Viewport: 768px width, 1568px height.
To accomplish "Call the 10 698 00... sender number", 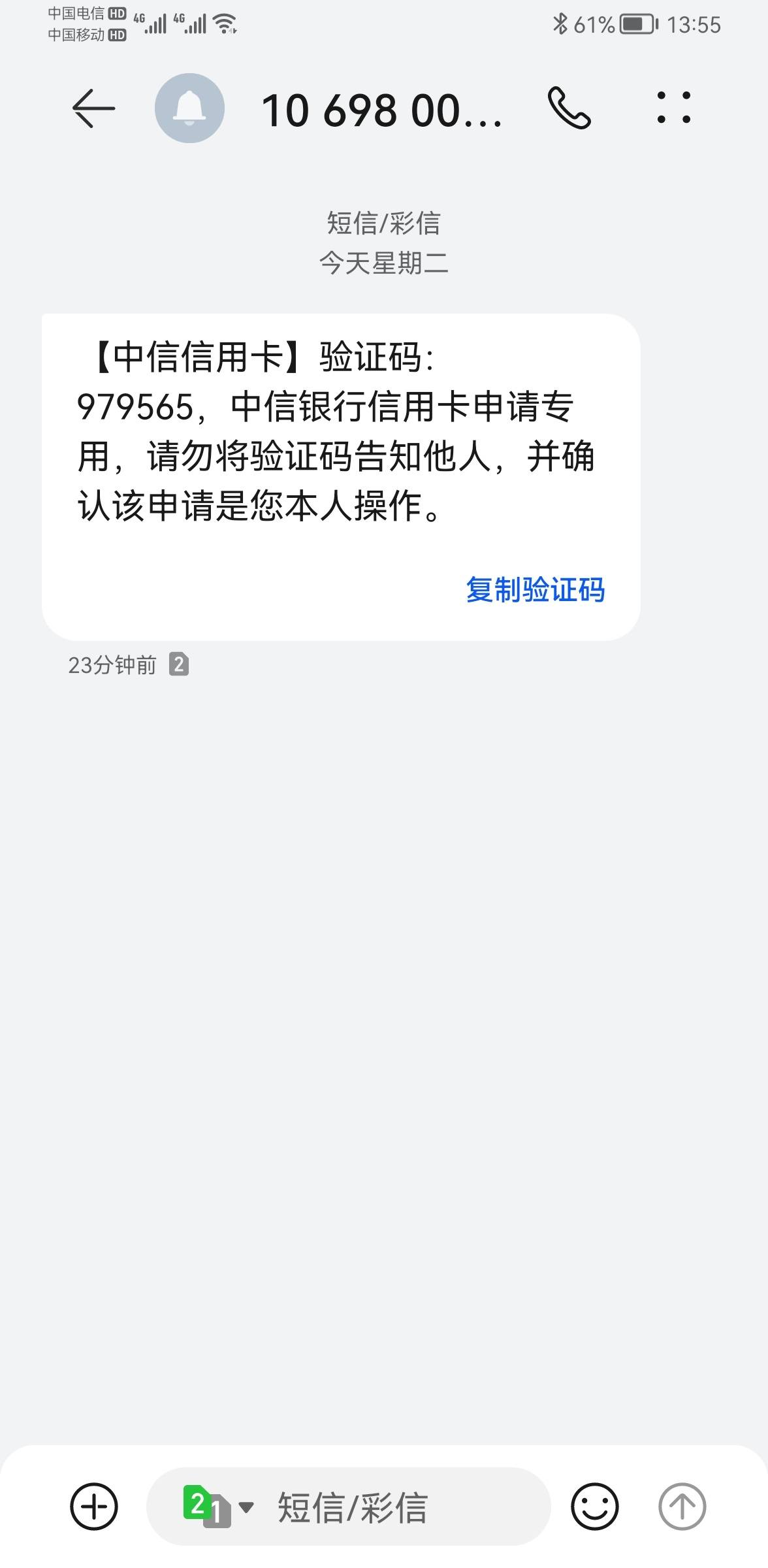I will (x=569, y=108).
